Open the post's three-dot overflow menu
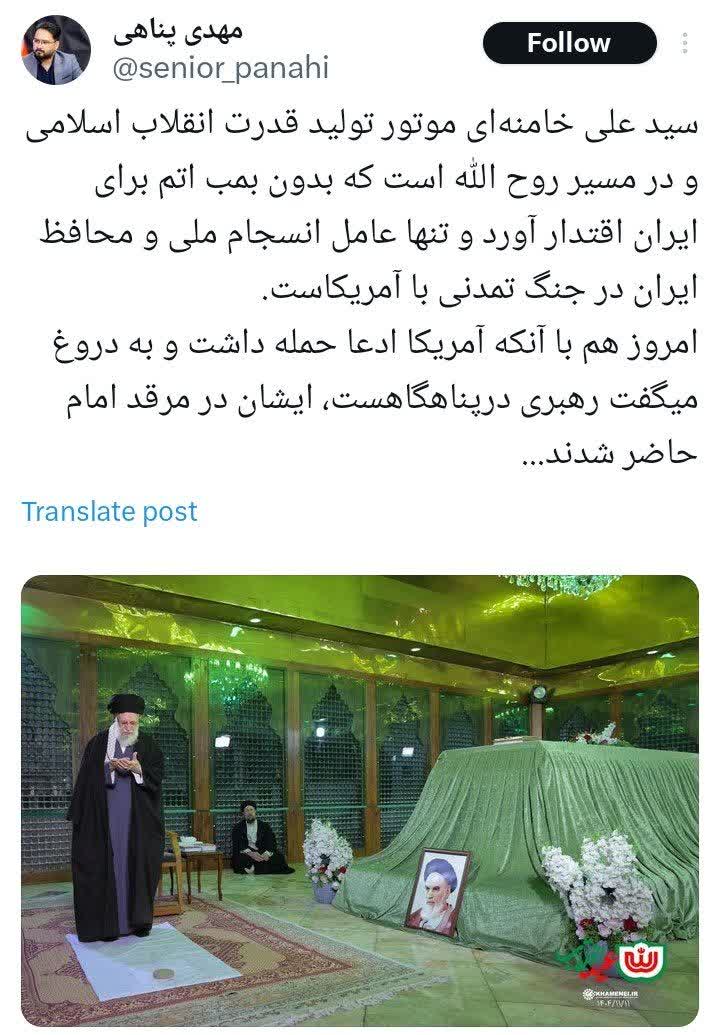Screen dimensions: 720x1035 (685, 43)
